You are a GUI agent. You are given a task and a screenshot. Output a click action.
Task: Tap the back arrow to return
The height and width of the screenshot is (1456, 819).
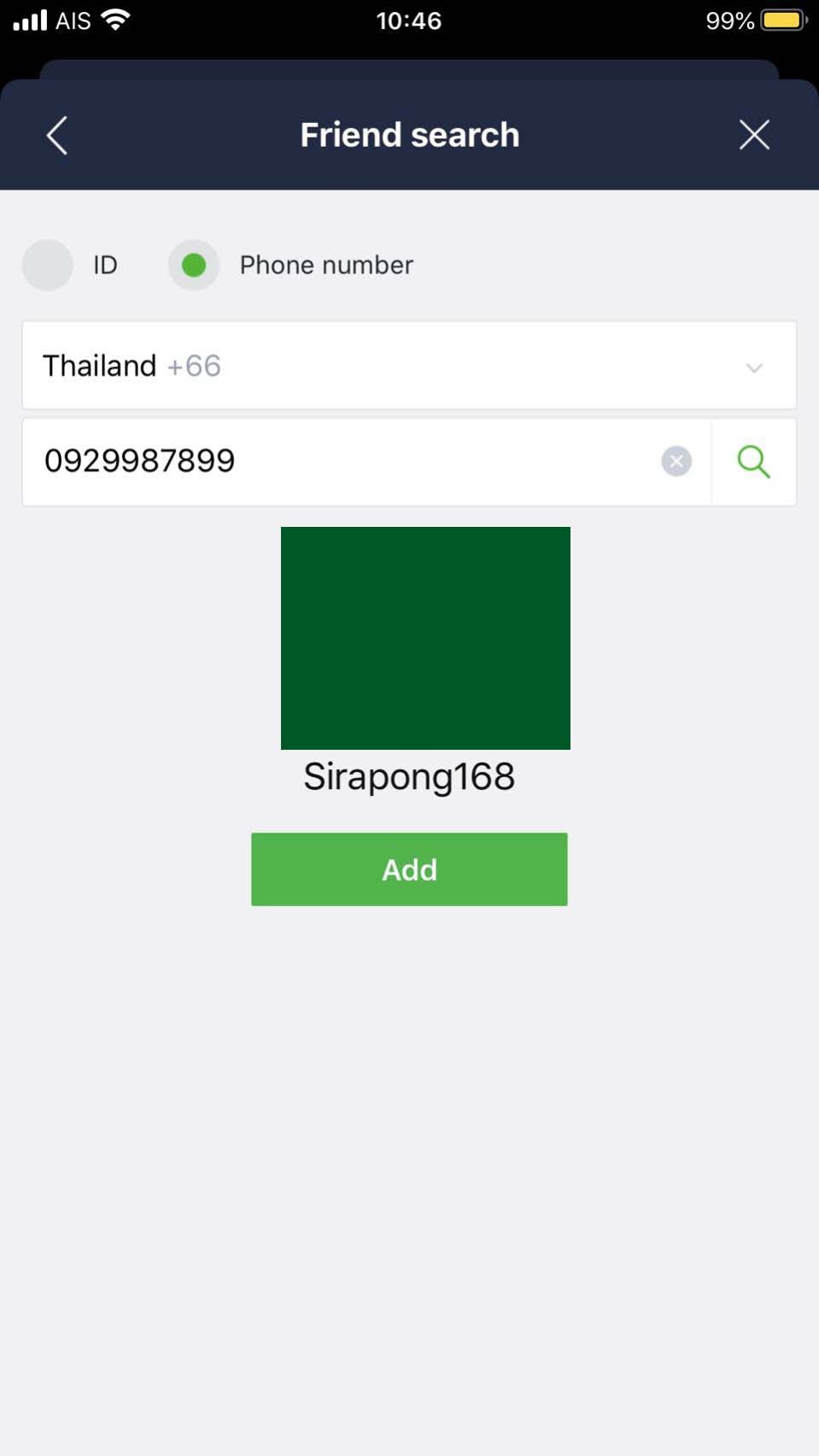(56, 134)
